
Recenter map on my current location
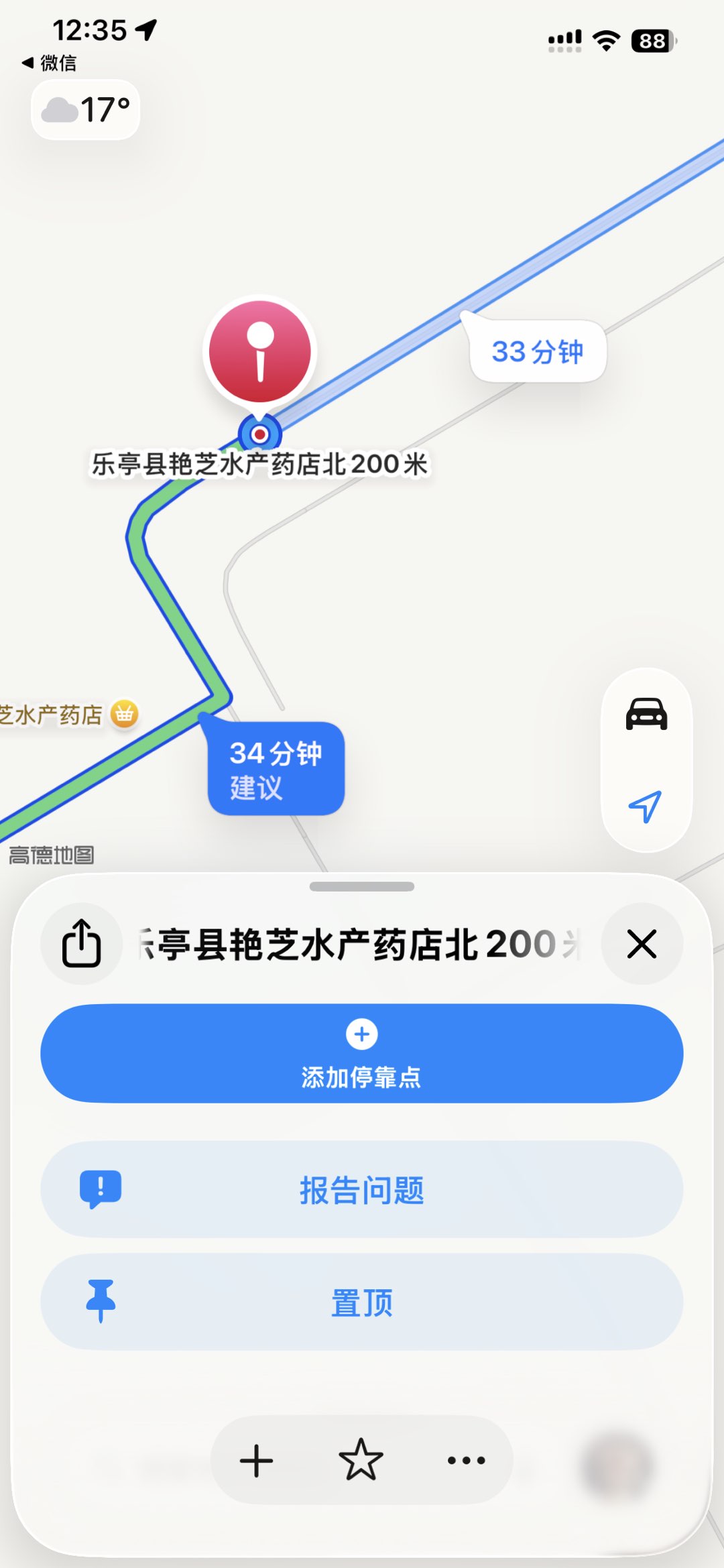point(646,806)
